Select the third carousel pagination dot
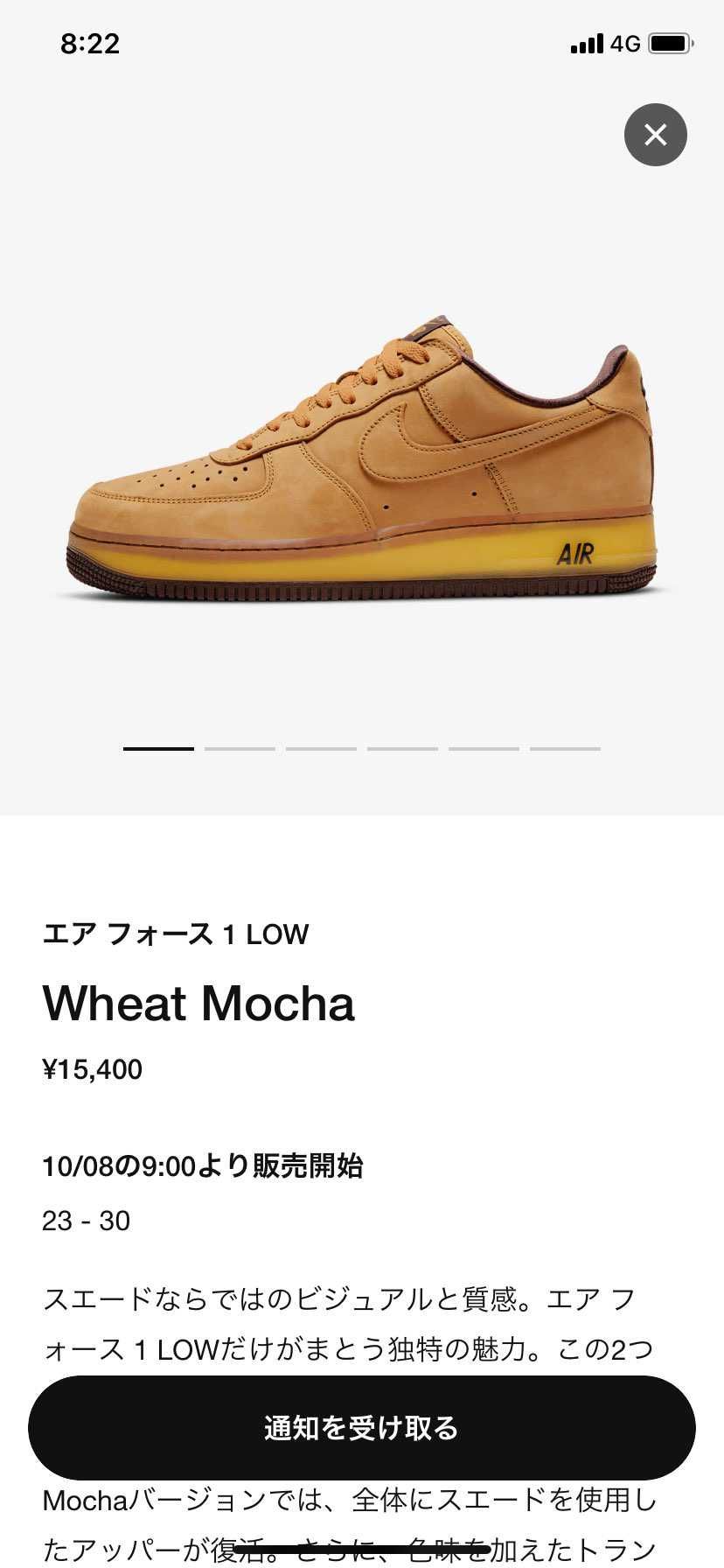 (x=321, y=749)
